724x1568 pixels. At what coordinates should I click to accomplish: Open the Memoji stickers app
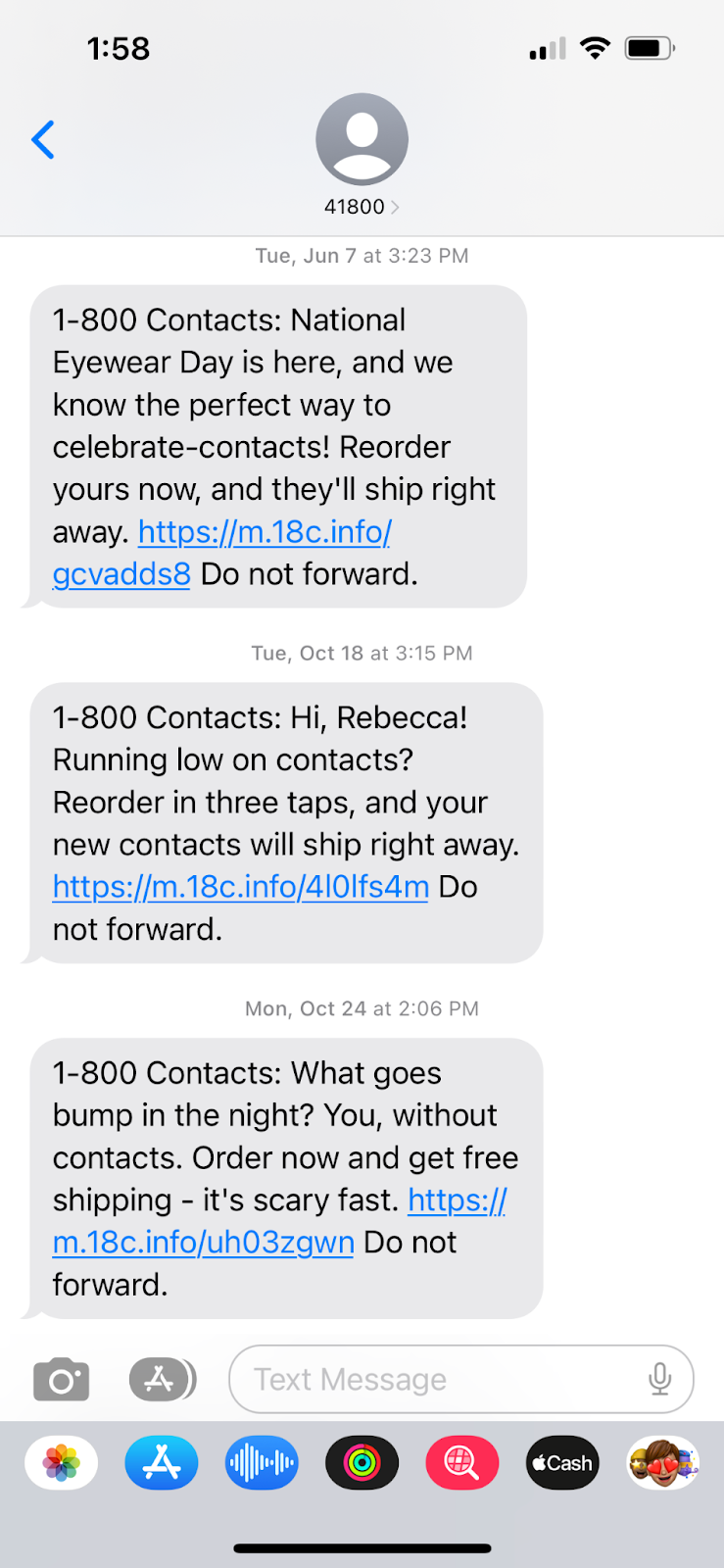click(662, 1463)
